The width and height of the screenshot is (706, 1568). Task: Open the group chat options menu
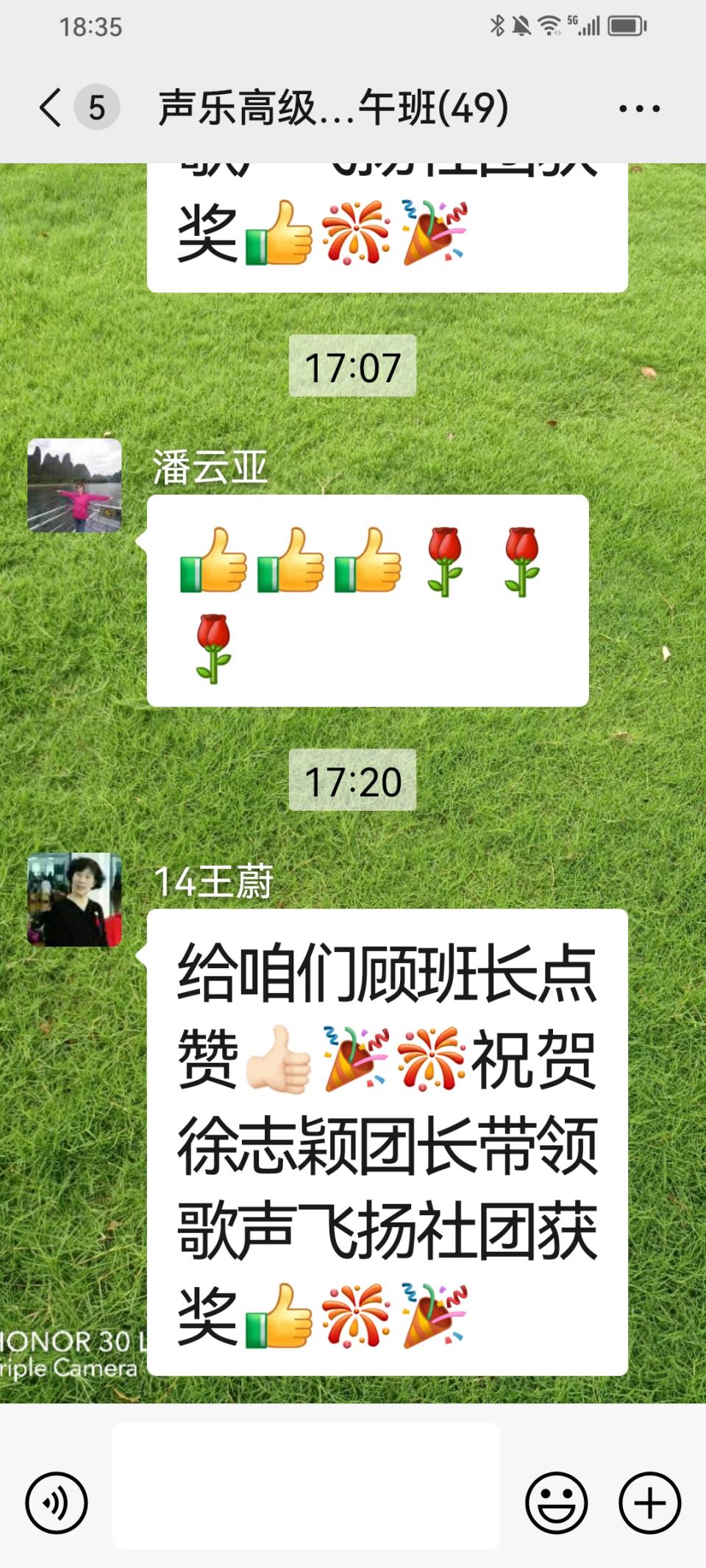tap(639, 109)
